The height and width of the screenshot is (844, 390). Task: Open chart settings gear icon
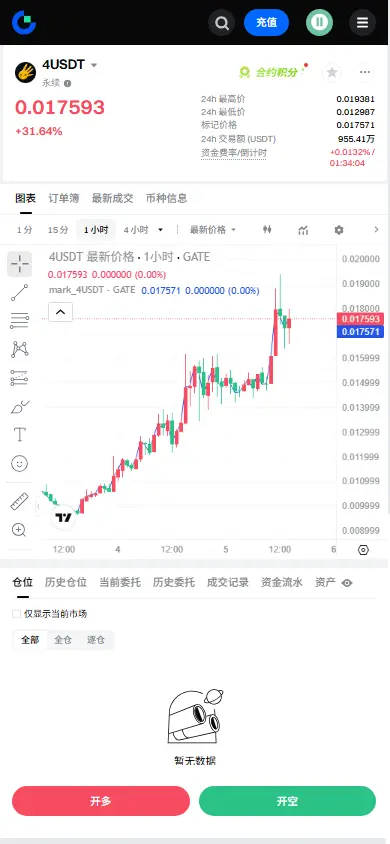(338, 230)
